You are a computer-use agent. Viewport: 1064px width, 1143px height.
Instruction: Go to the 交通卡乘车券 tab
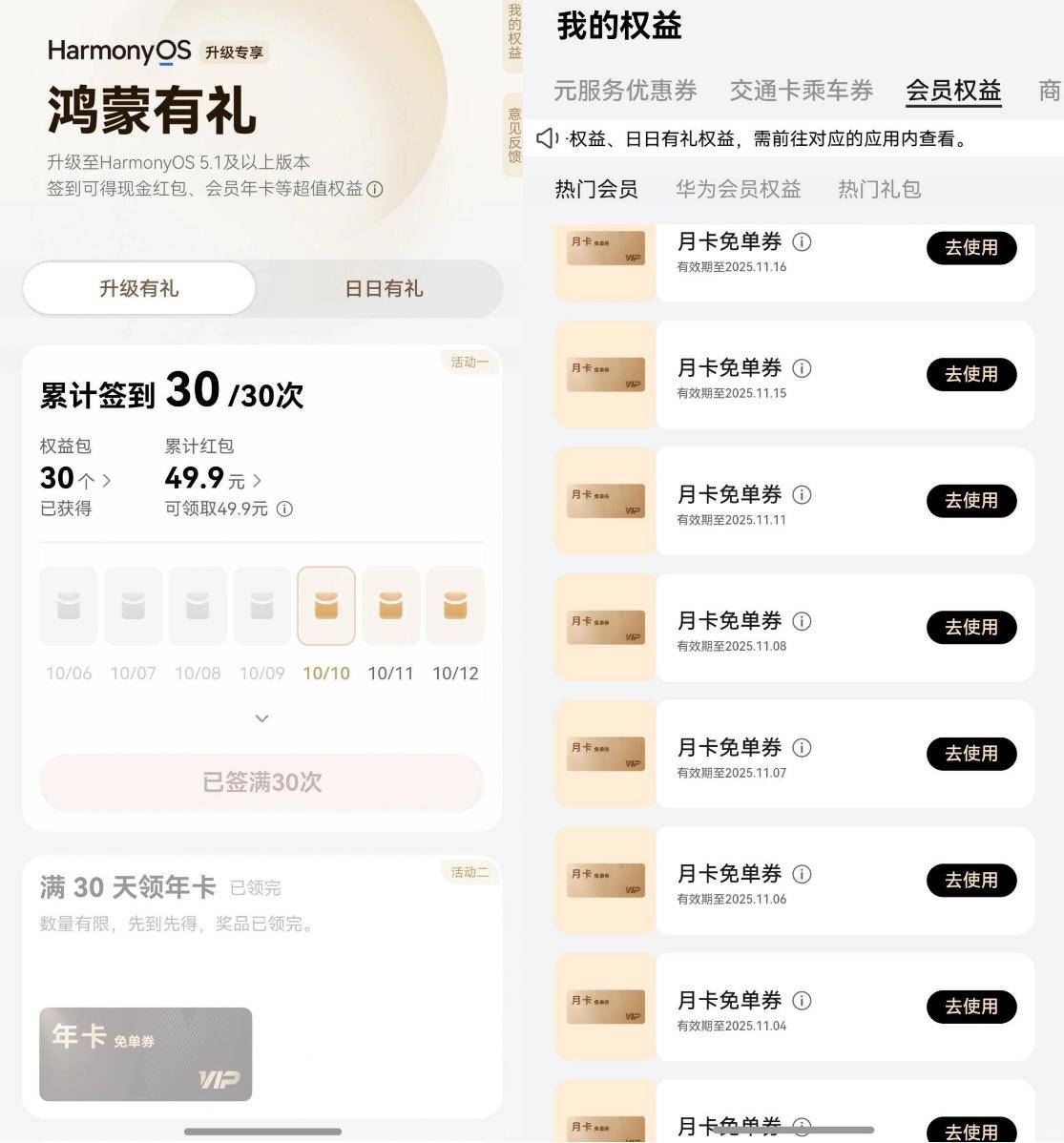tap(802, 91)
